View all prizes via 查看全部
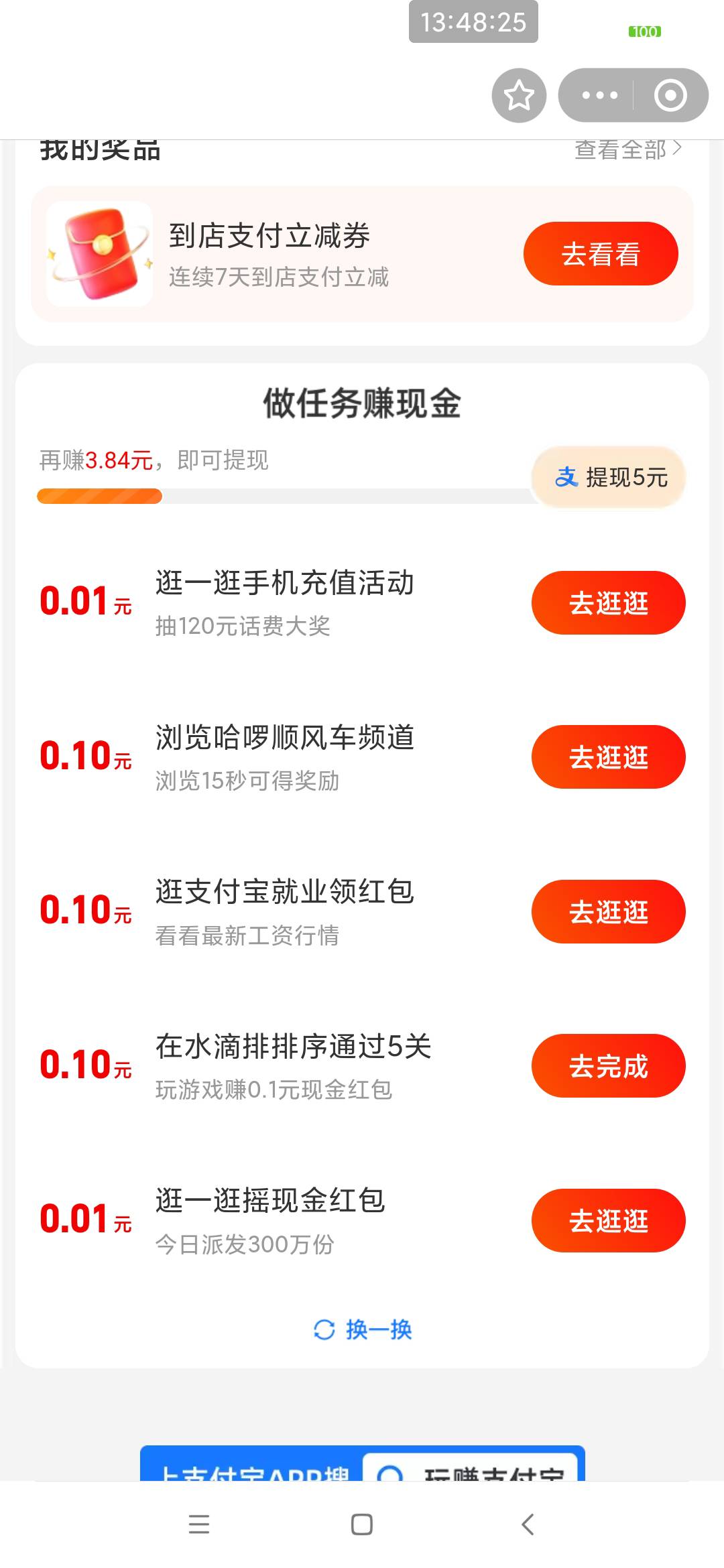724x1568 pixels. [x=627, y=149]
